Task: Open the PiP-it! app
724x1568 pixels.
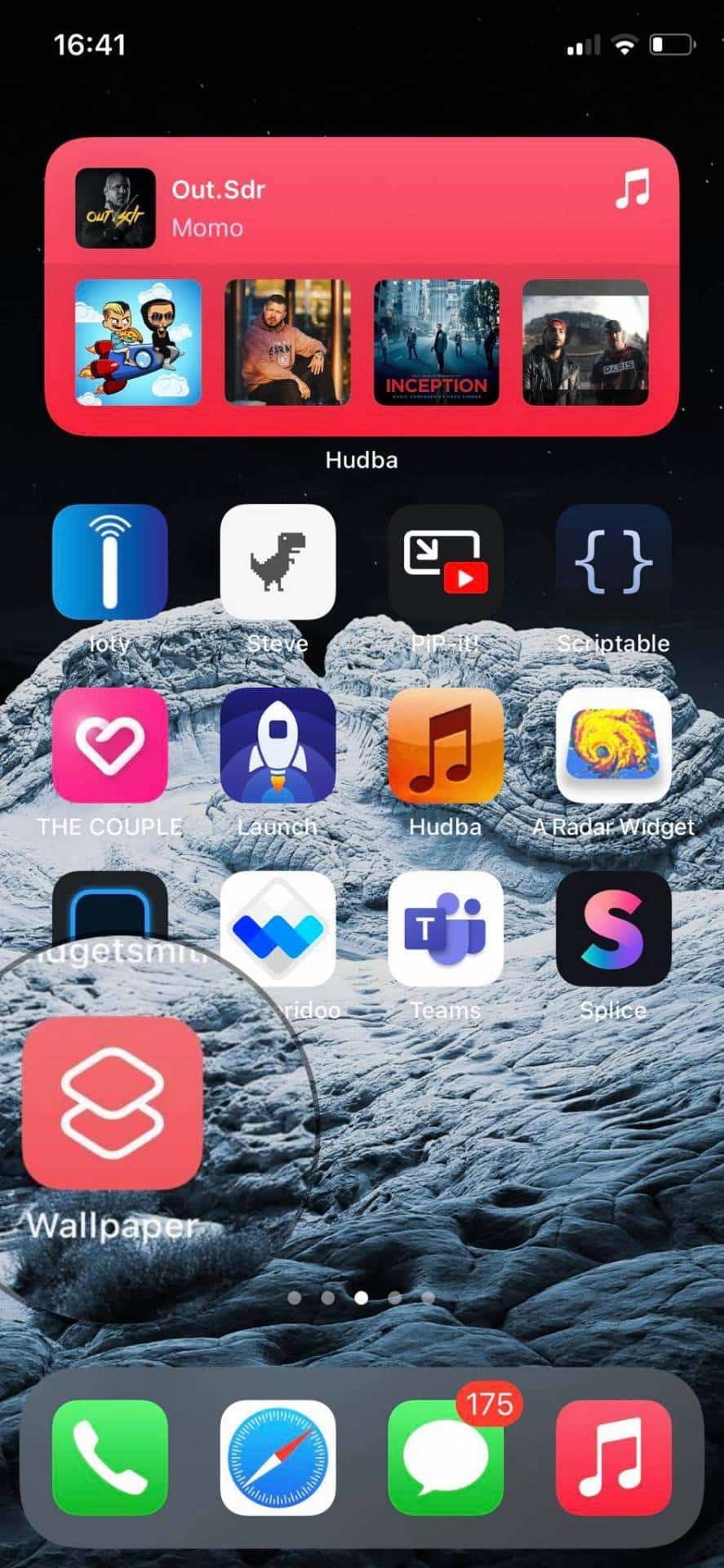Action: click(x=446, y=562)
